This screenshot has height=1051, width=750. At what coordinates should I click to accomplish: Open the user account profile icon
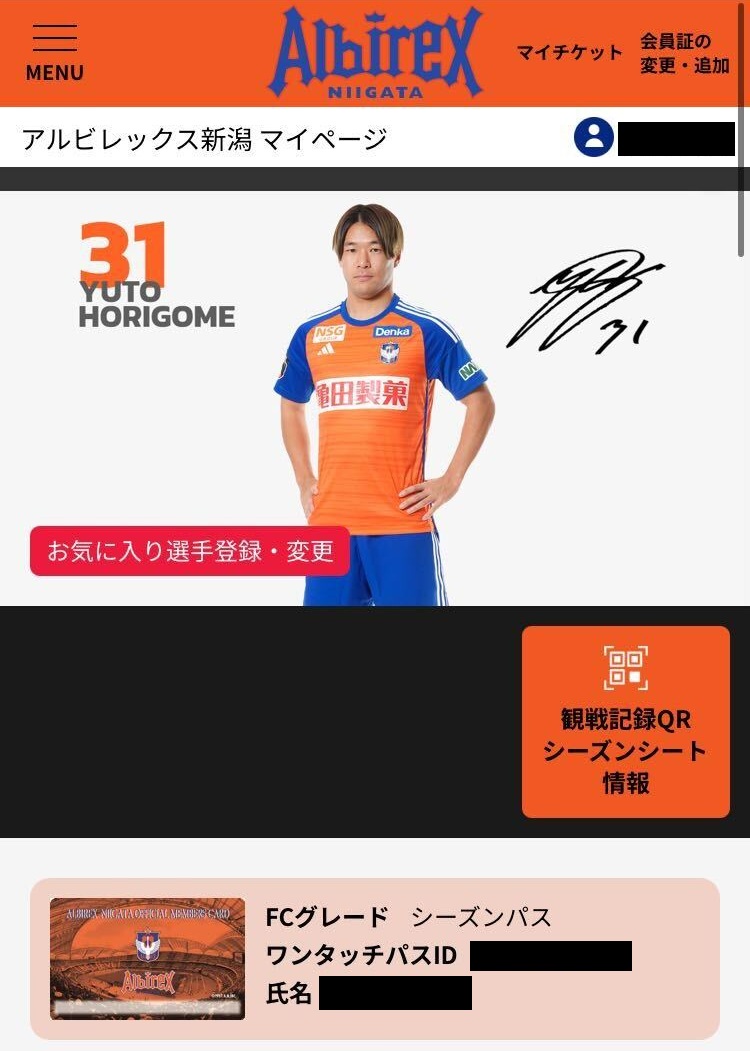594,137
